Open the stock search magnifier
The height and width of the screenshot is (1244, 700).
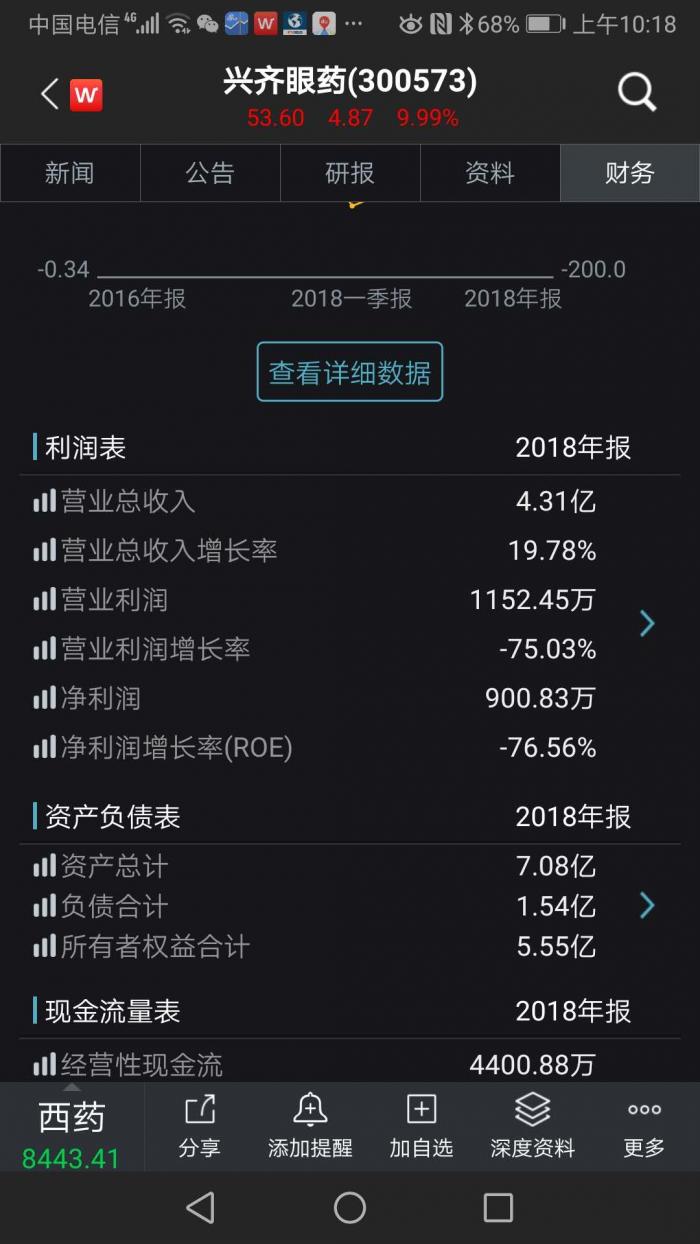636,93
